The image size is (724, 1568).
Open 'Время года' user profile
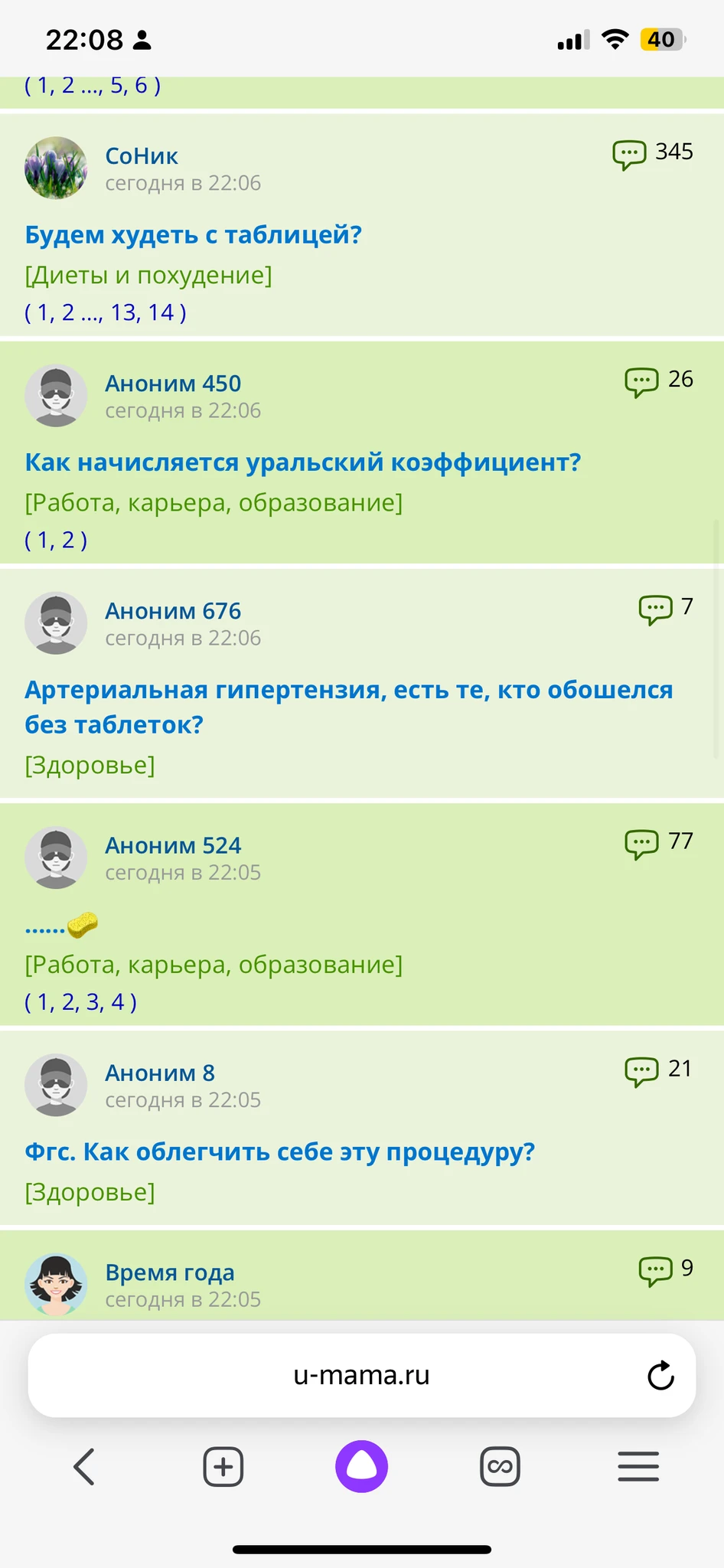(x=169, y=1272)
